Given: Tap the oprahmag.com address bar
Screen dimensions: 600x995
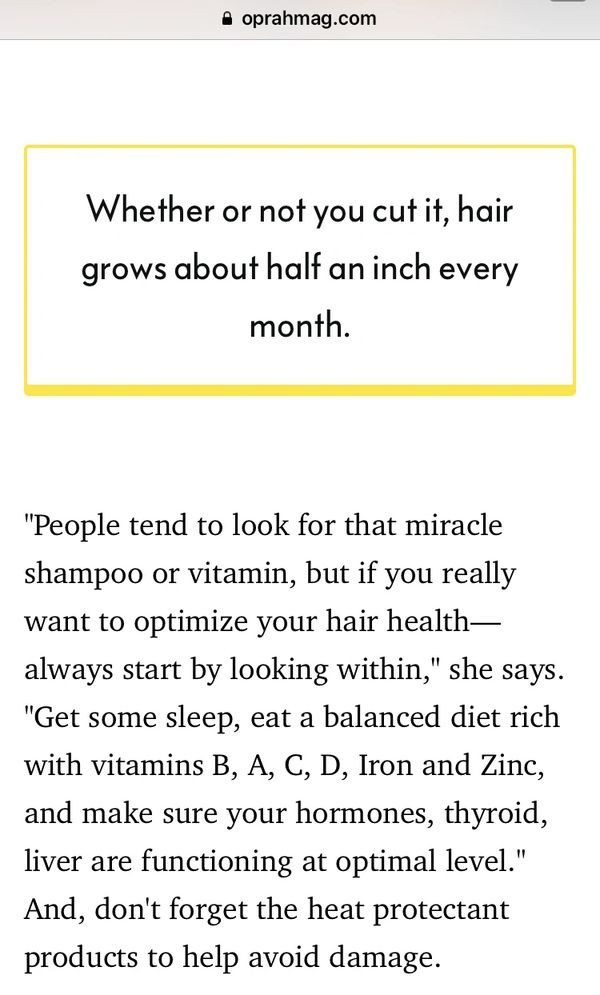Looking at the screenshot, I should point(299,19).
